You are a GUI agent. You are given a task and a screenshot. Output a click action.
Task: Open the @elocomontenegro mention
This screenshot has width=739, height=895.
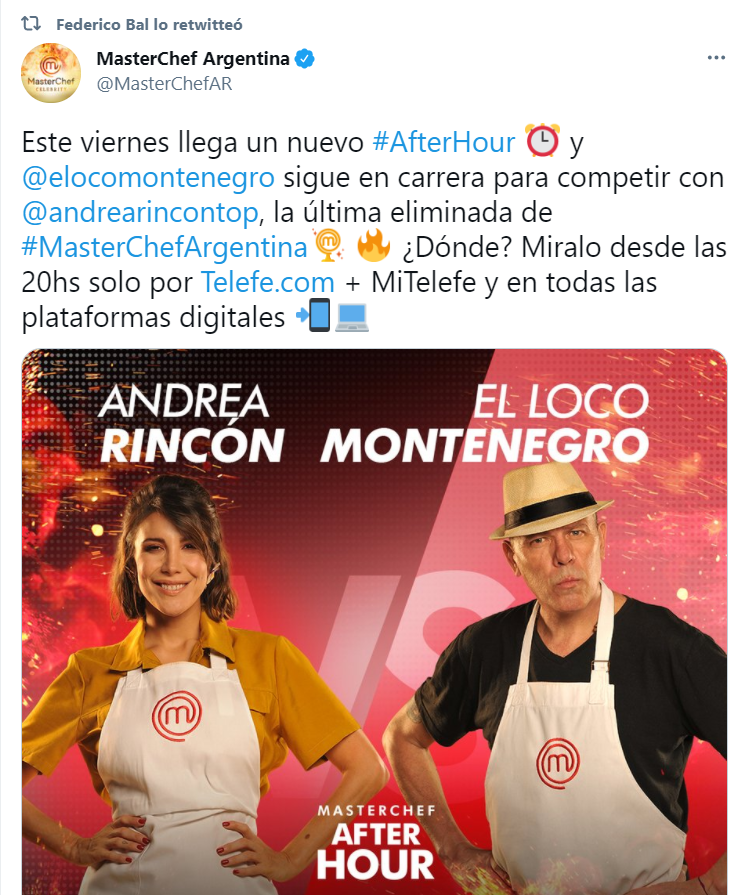tap(147, 178)
